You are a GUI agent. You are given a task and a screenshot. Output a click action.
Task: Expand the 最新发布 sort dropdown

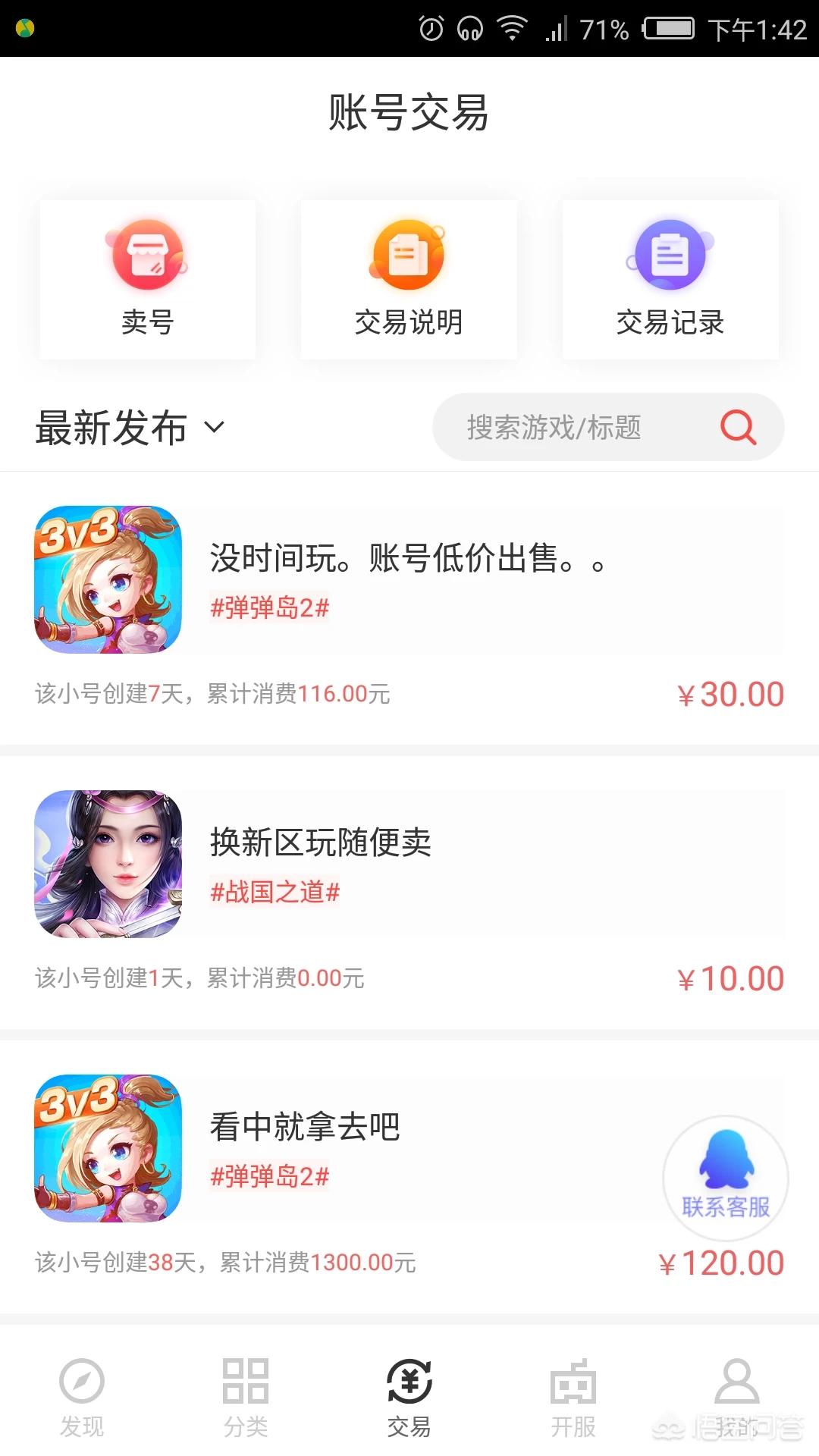130,428
